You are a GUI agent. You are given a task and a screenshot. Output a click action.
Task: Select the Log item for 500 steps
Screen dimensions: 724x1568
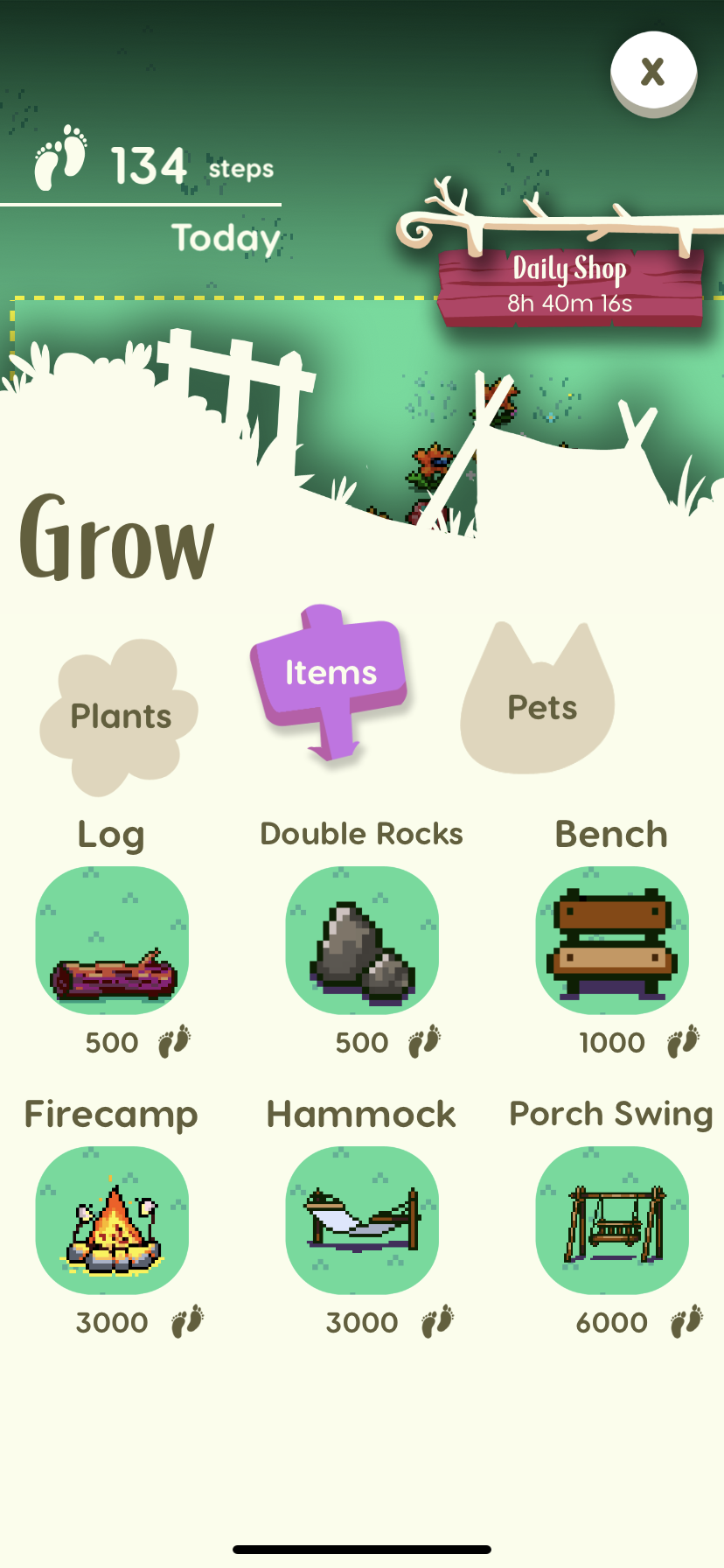112,941
